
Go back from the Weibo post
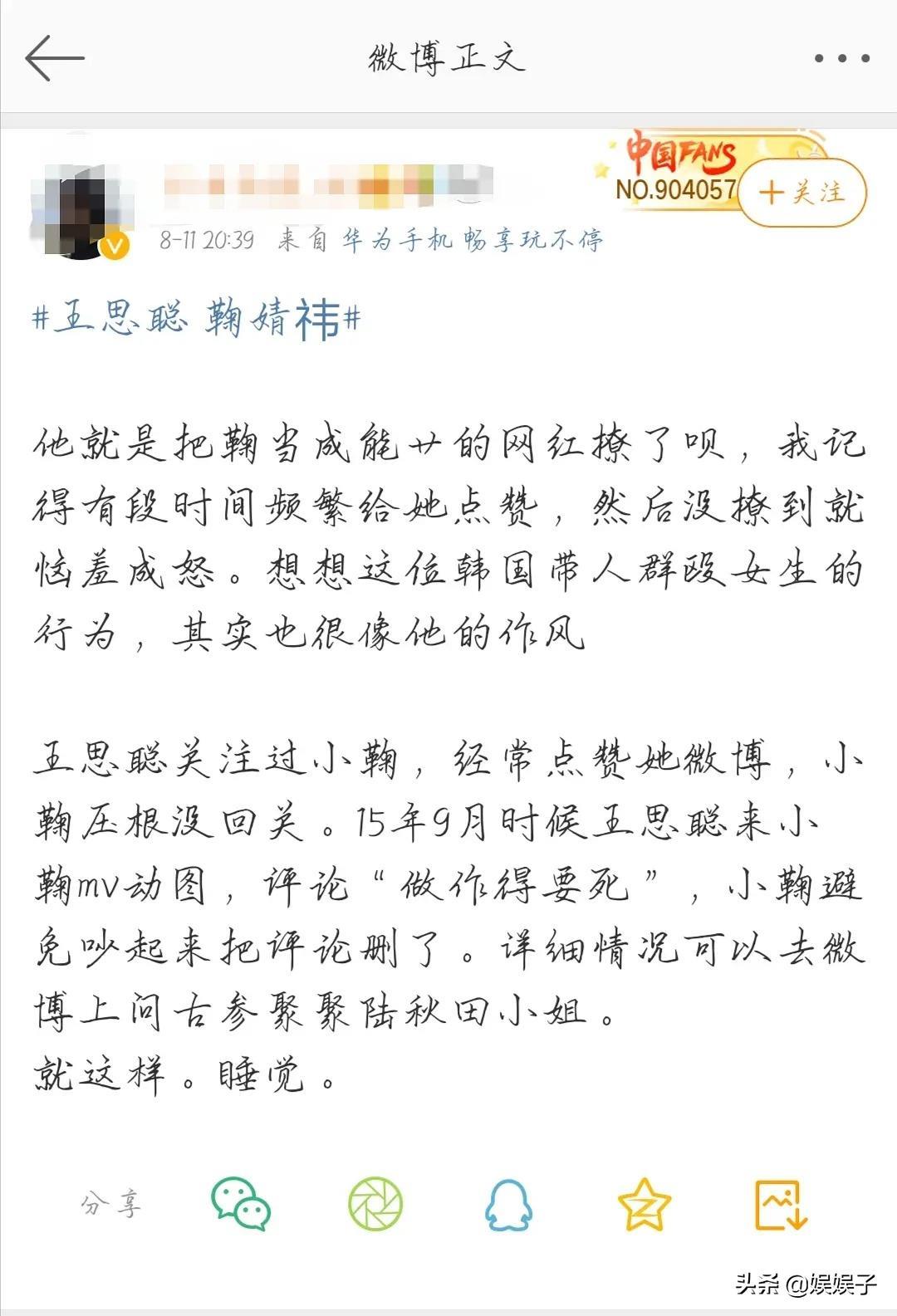coord(54,58)
